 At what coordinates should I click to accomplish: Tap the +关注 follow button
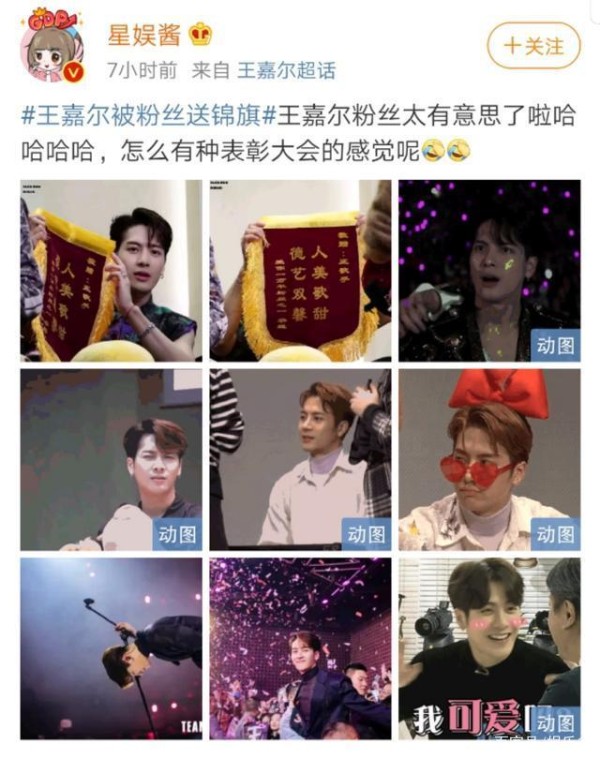(x=533, y=46)
